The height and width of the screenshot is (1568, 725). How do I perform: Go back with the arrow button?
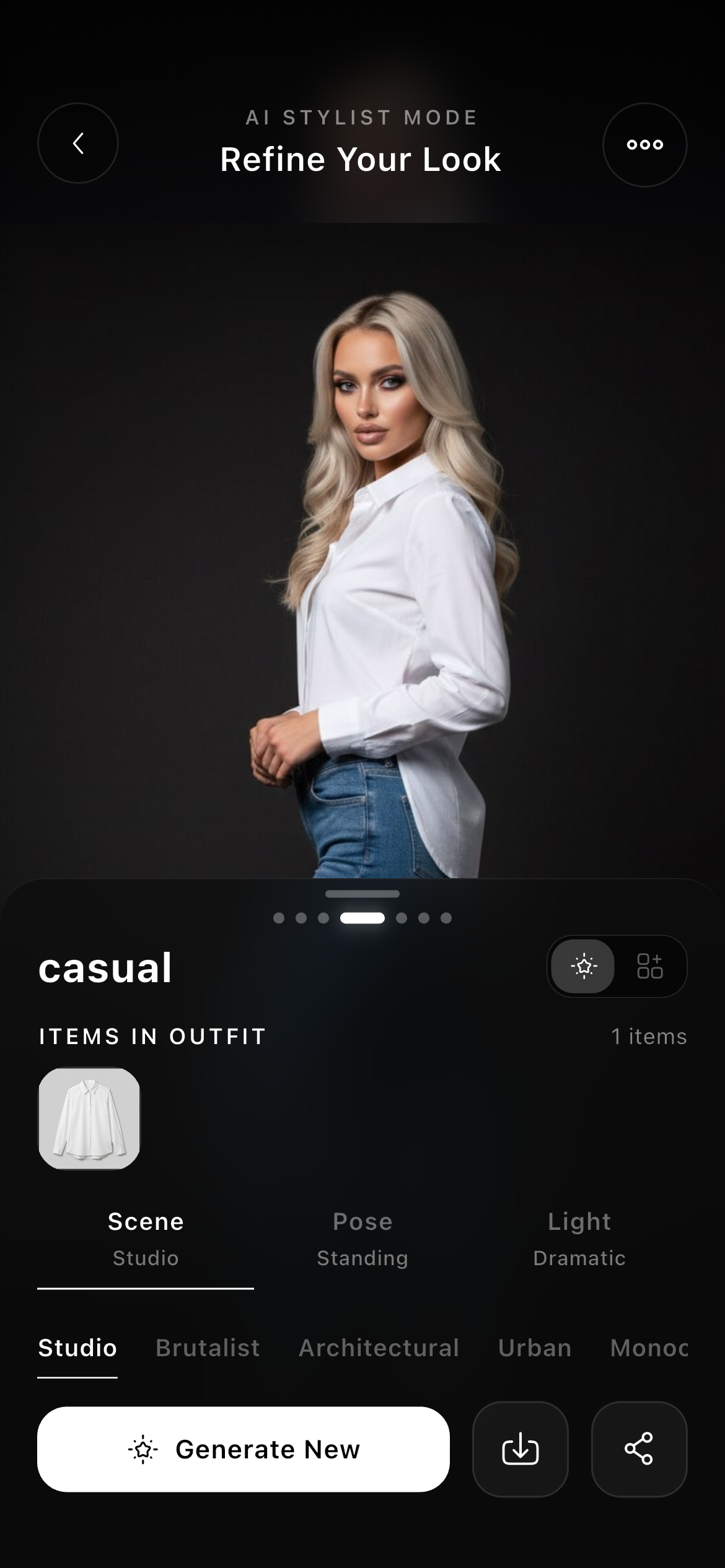point(78,143)
